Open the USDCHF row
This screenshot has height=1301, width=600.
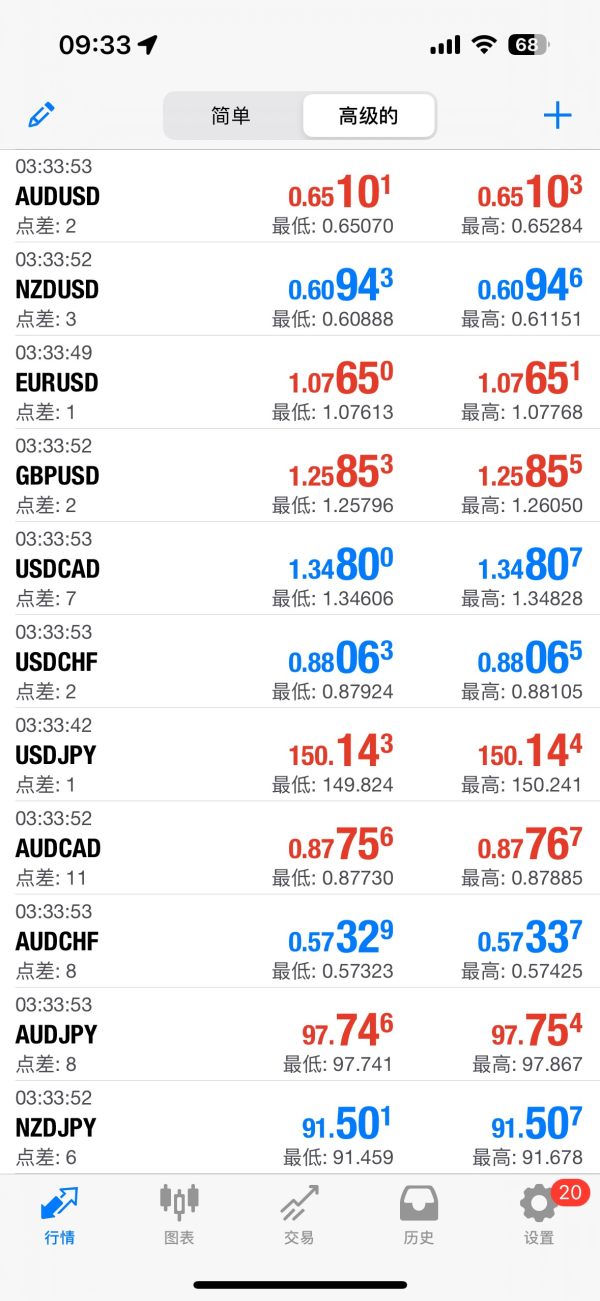[x=300, y=661]
